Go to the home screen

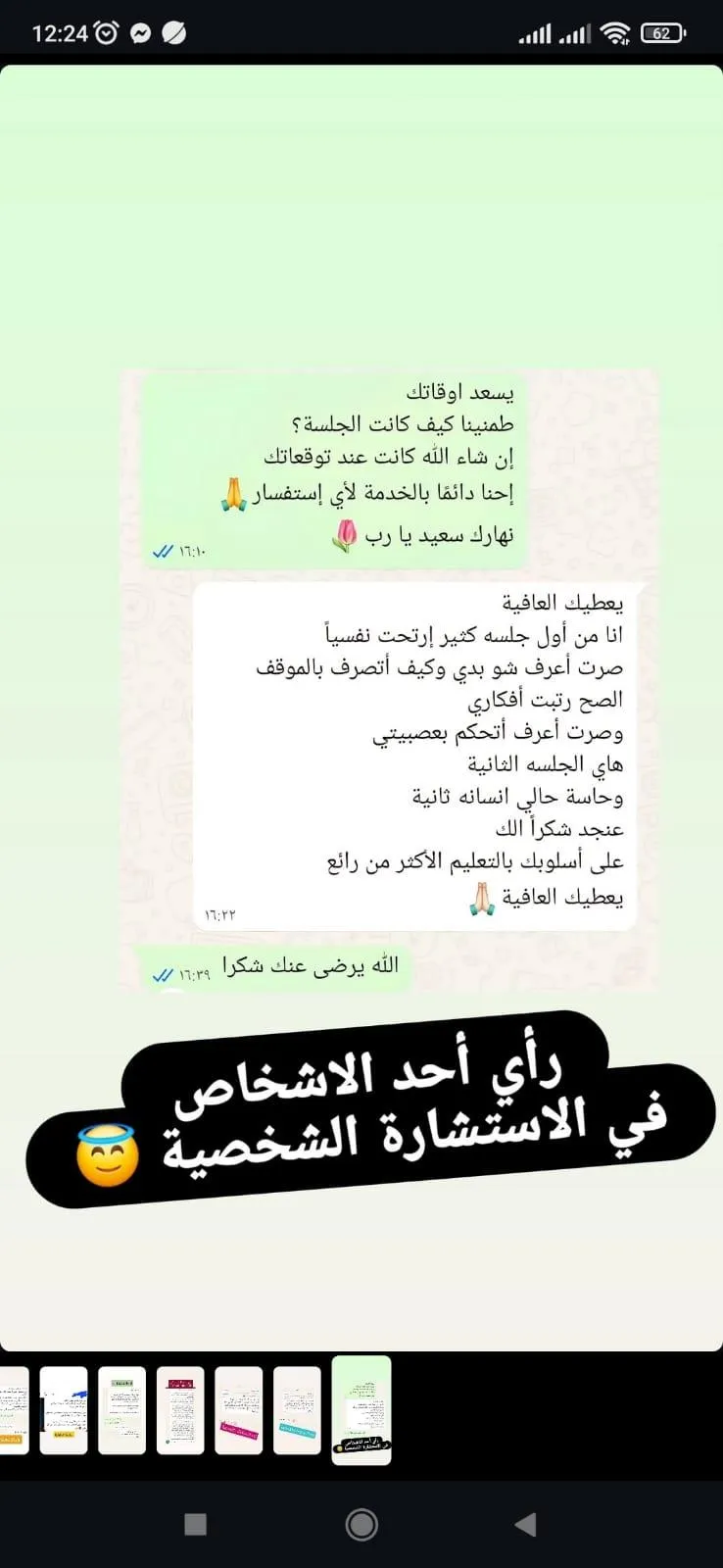click(x=361, y=1524)
